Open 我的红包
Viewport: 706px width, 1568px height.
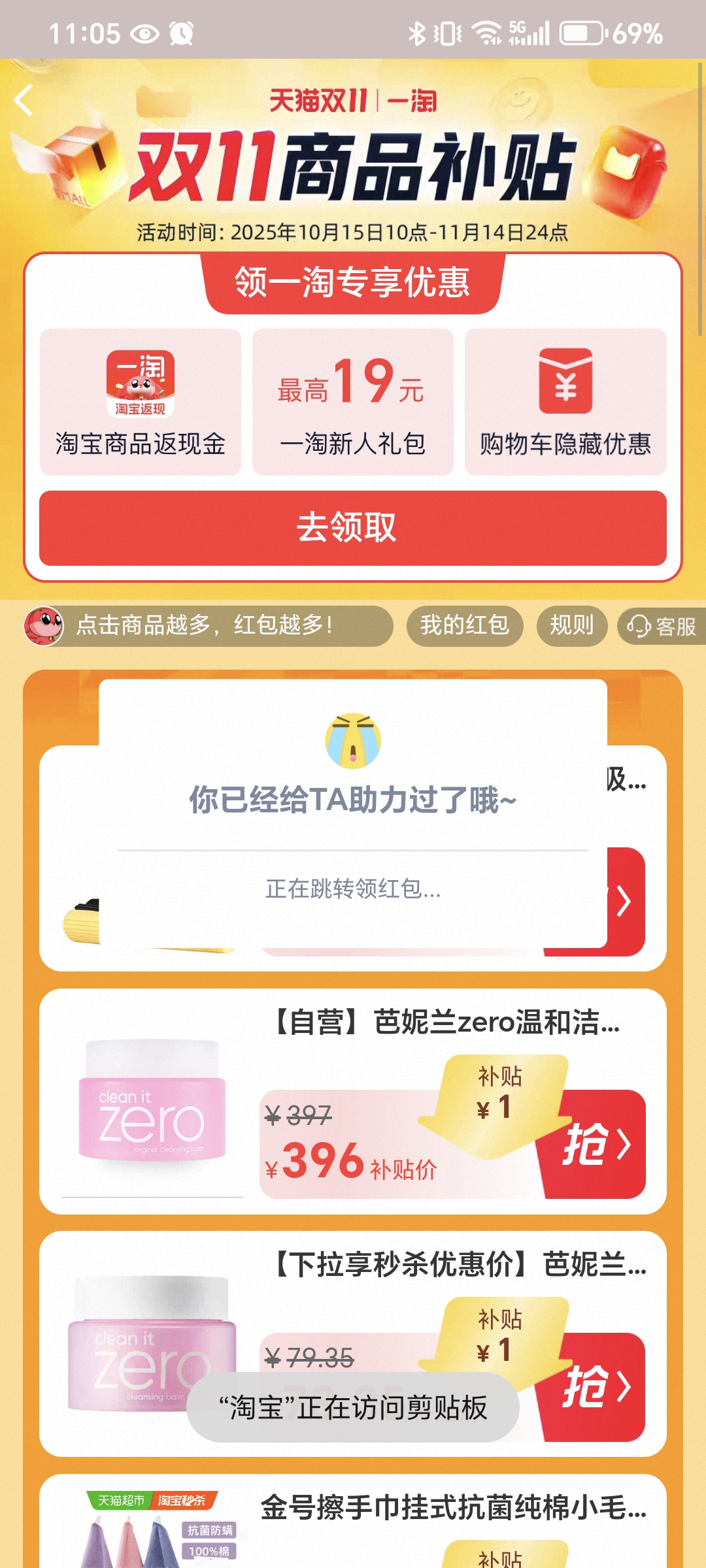tap(465, 625)
